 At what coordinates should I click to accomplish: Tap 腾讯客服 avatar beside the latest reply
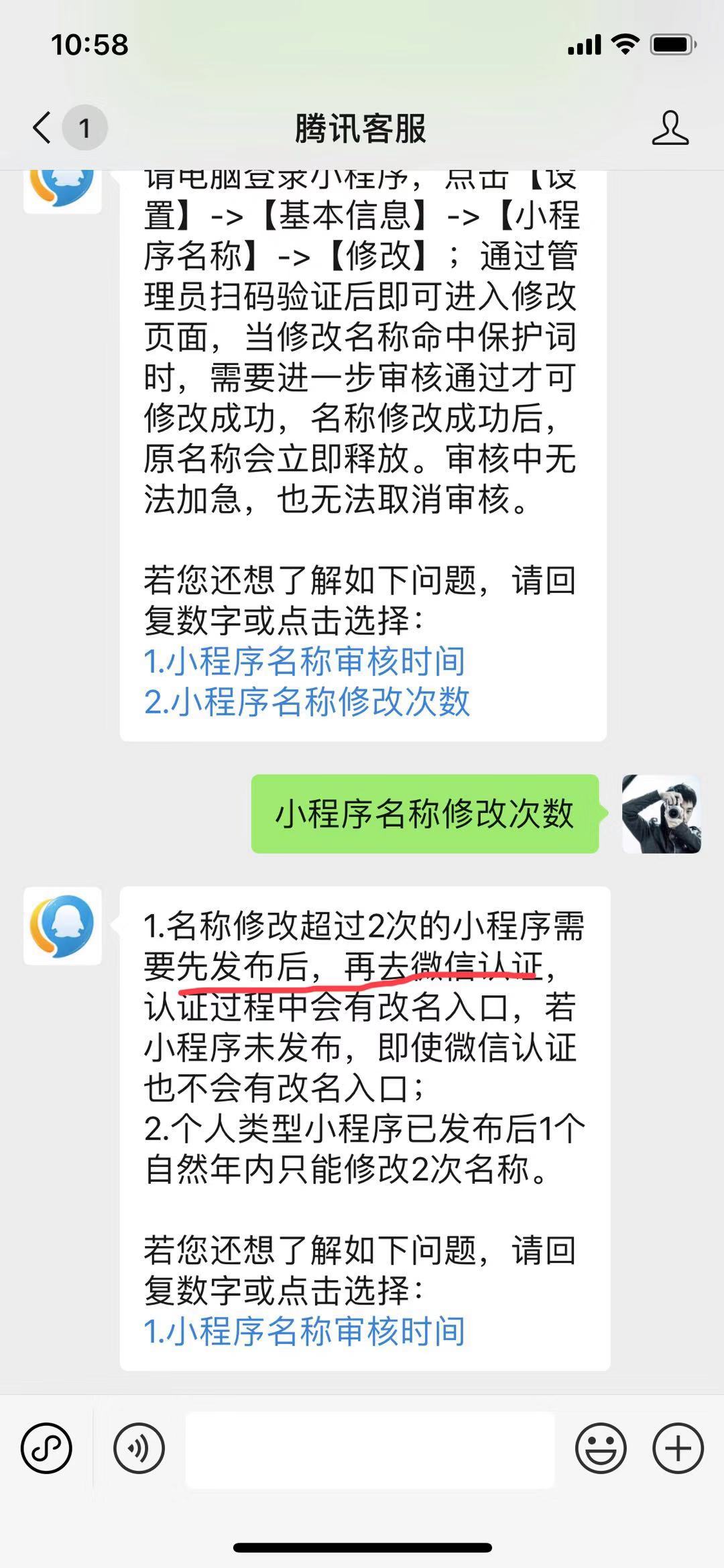tap(62, 926)
